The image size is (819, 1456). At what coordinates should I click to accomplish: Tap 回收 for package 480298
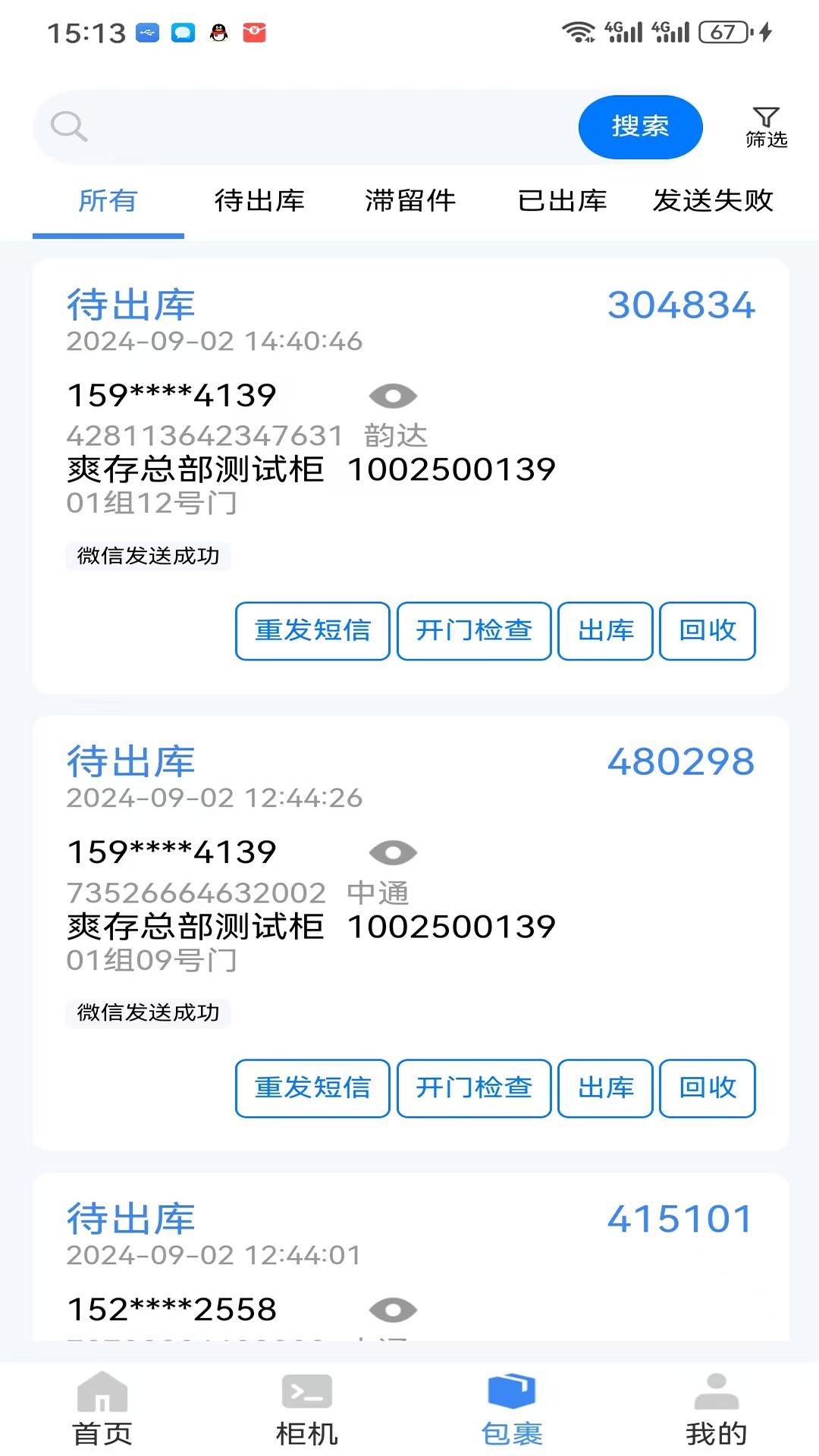click(x=708, y=1088)
